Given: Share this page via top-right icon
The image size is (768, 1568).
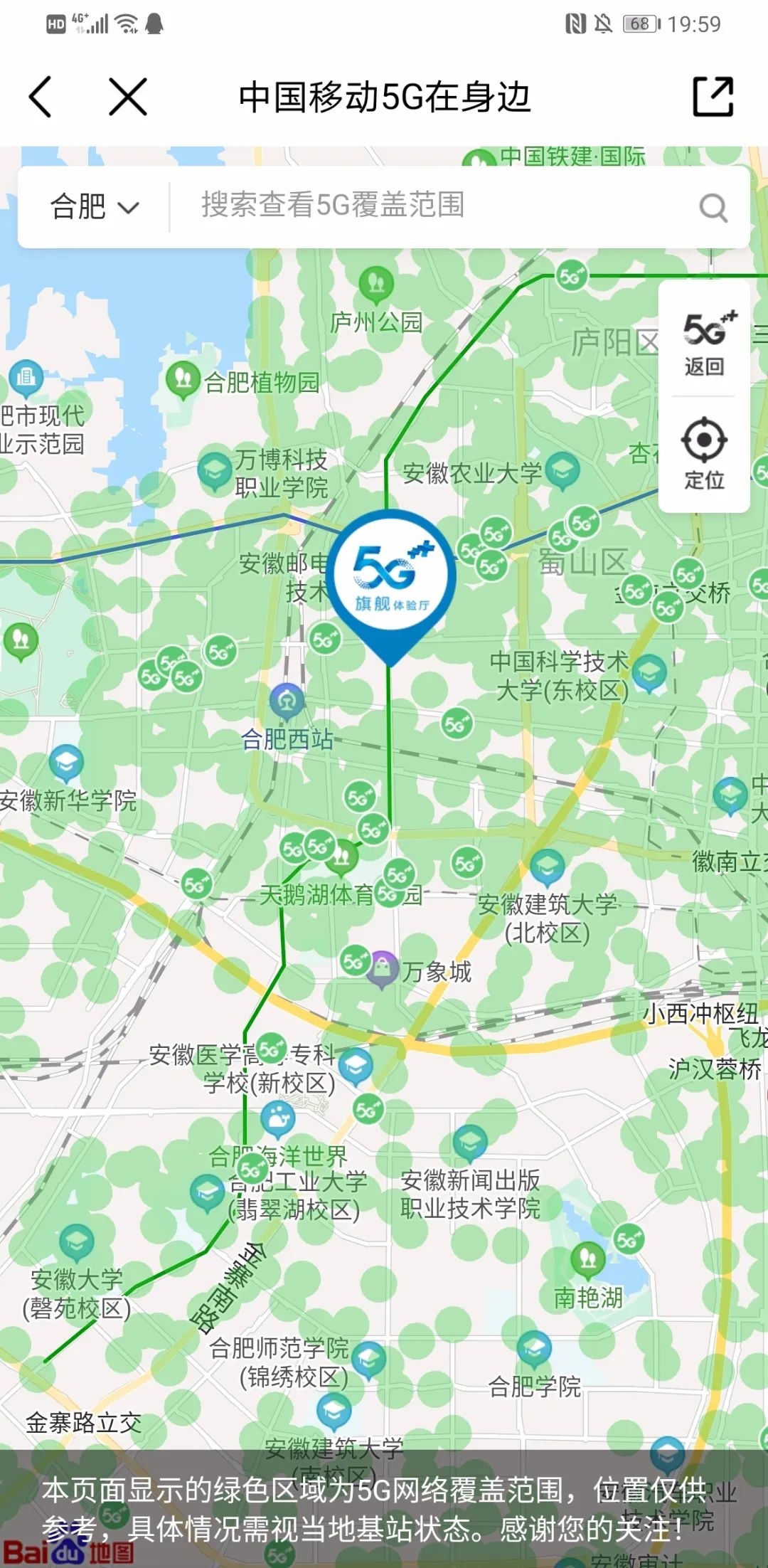Looking at the screenshot, I should point(713,97).
